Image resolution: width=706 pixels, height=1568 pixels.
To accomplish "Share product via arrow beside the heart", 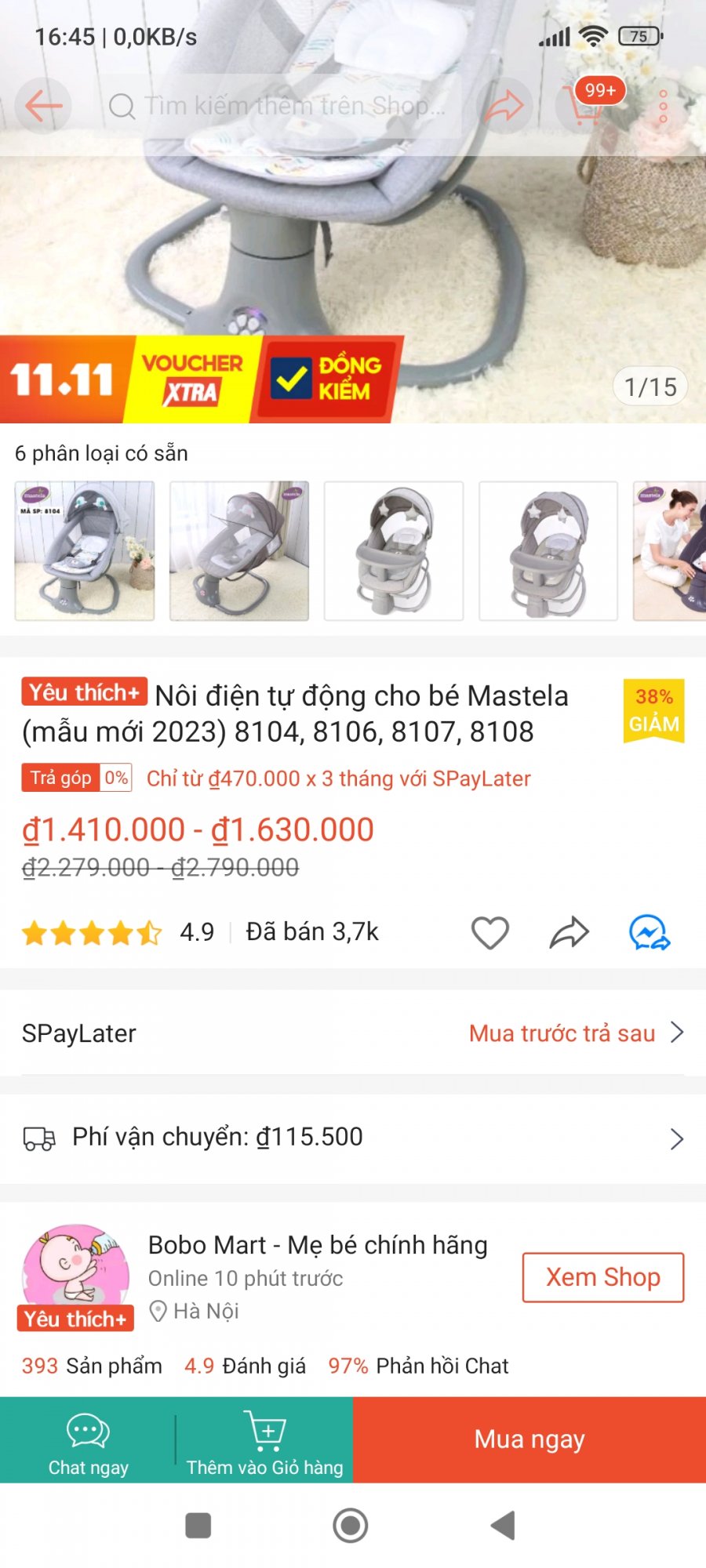I will pos(569,933).
